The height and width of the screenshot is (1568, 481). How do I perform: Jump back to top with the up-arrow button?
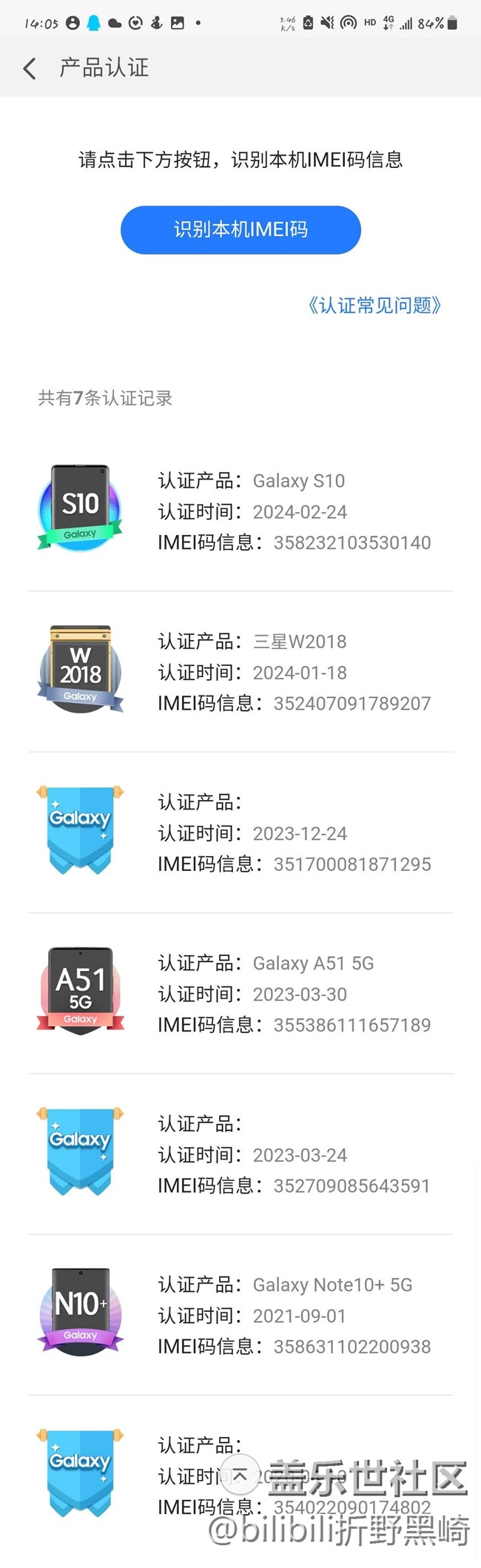[240, 1476]
